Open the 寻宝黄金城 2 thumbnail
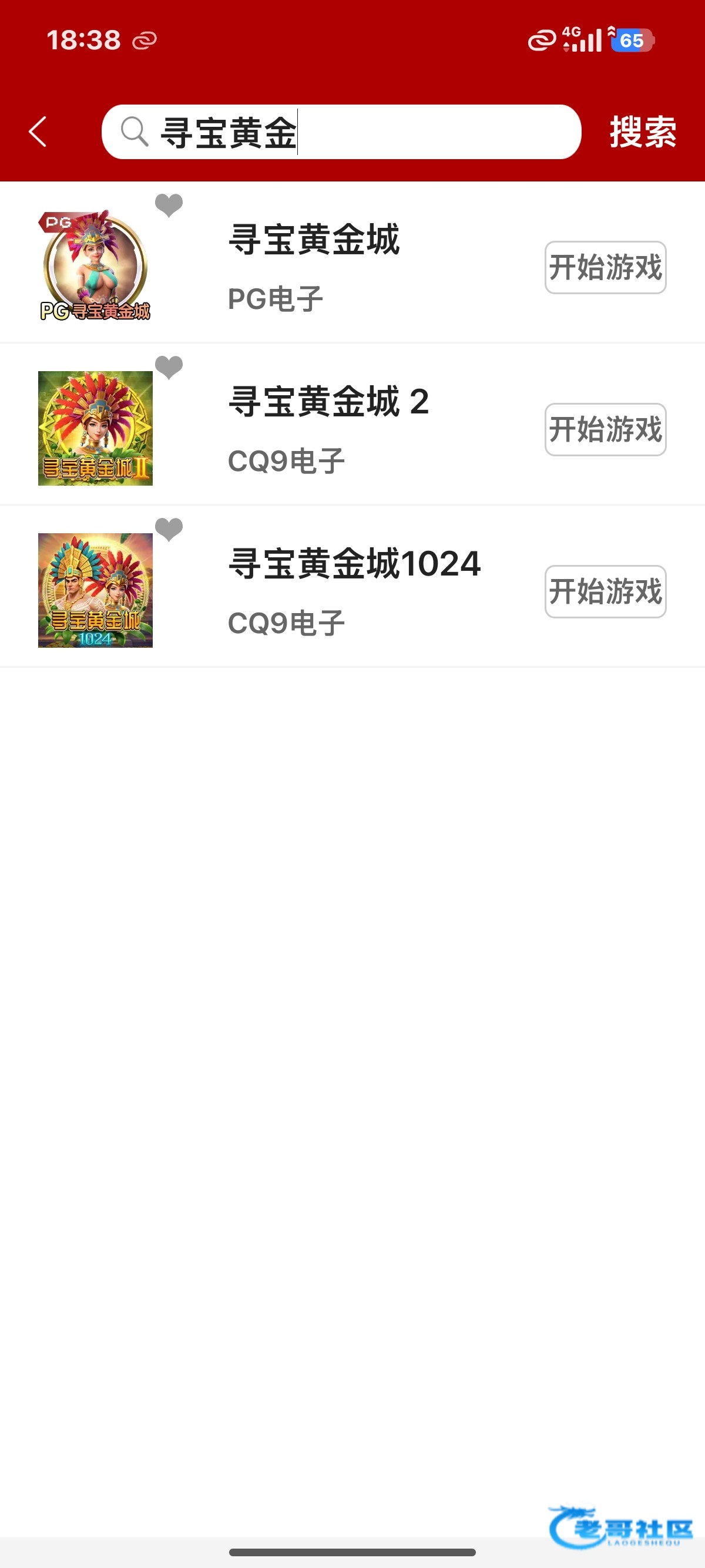Image resolution: width=705 pixels, height=1568 pixels. pyautogui.click(x=96, y=428)
